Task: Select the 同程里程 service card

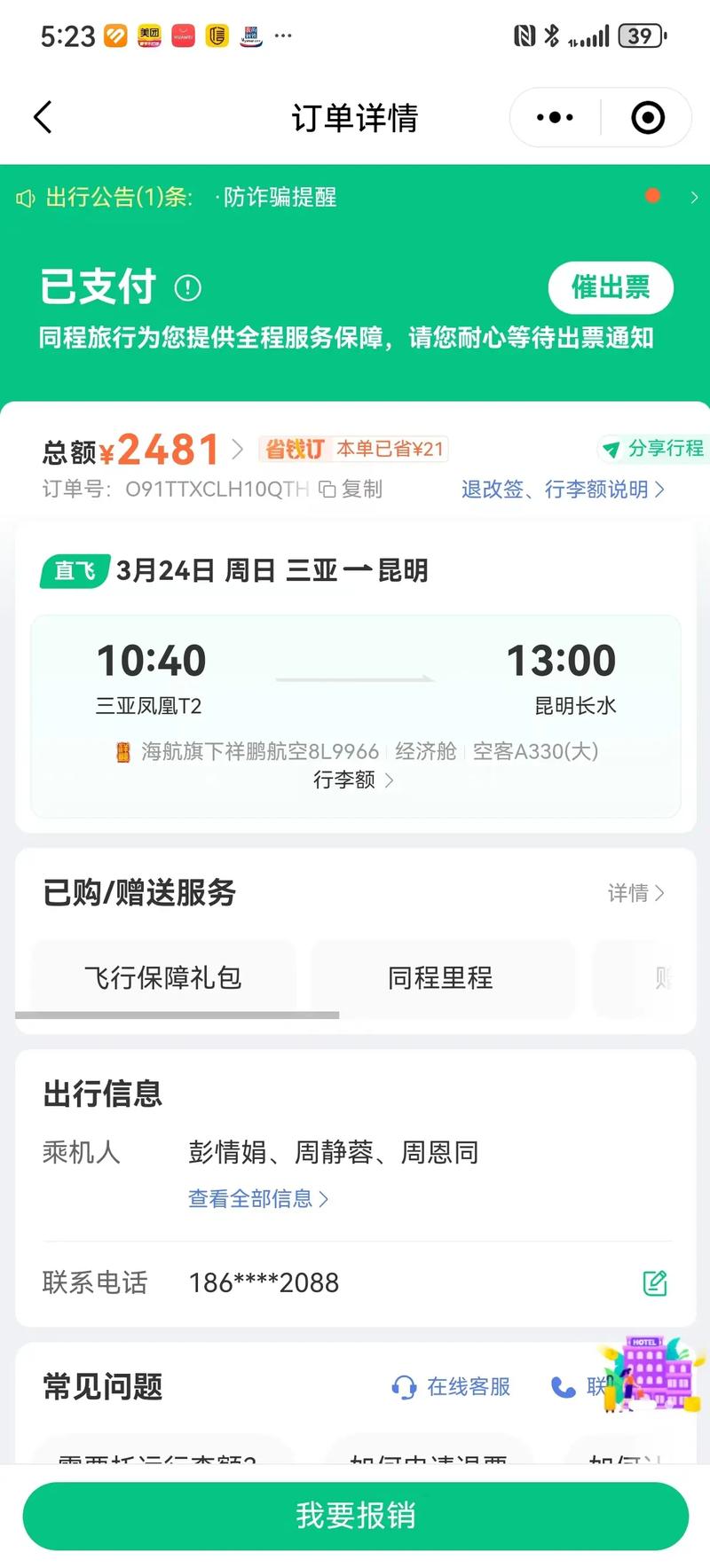Action: [441, 977]
